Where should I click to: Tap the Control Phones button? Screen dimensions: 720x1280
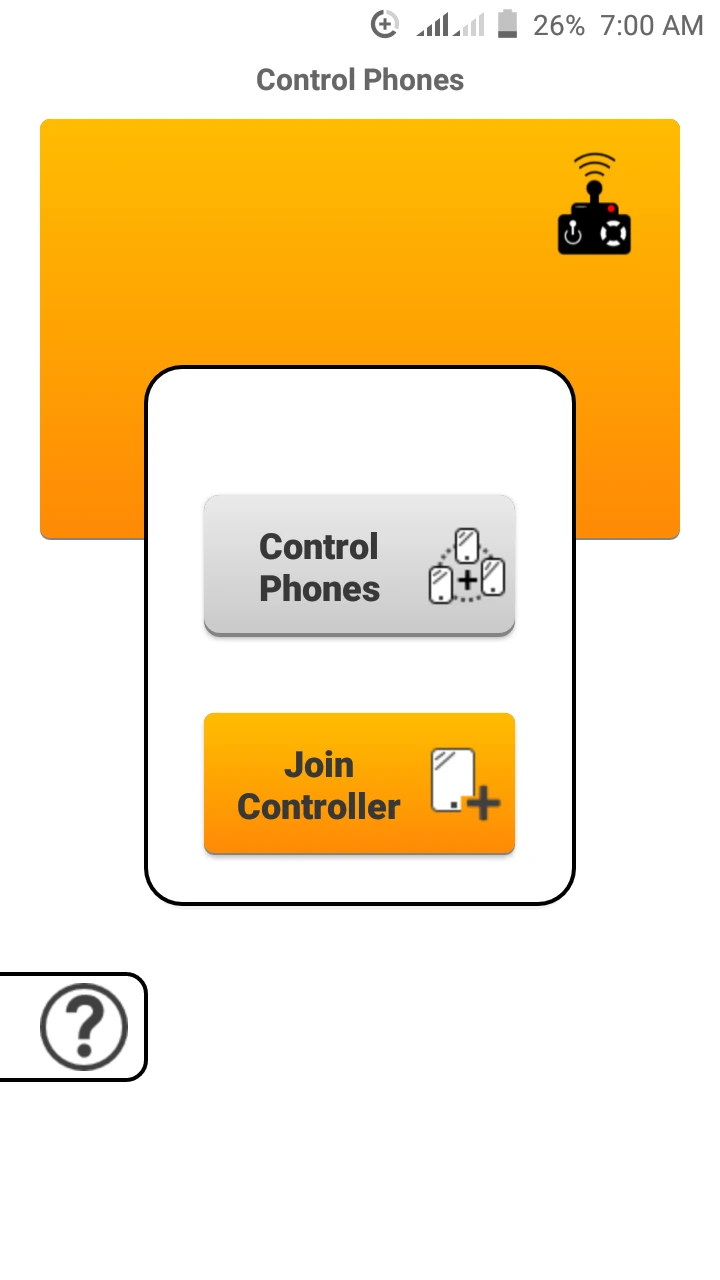(x=359, y=566)
